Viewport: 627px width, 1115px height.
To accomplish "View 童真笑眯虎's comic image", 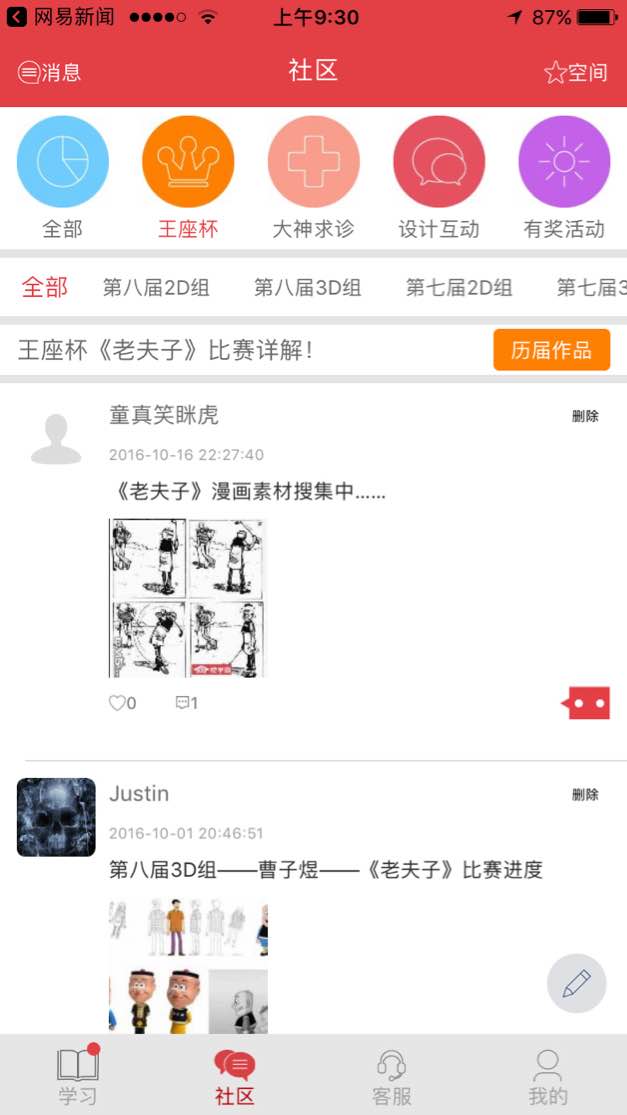I will coord(188,598).
